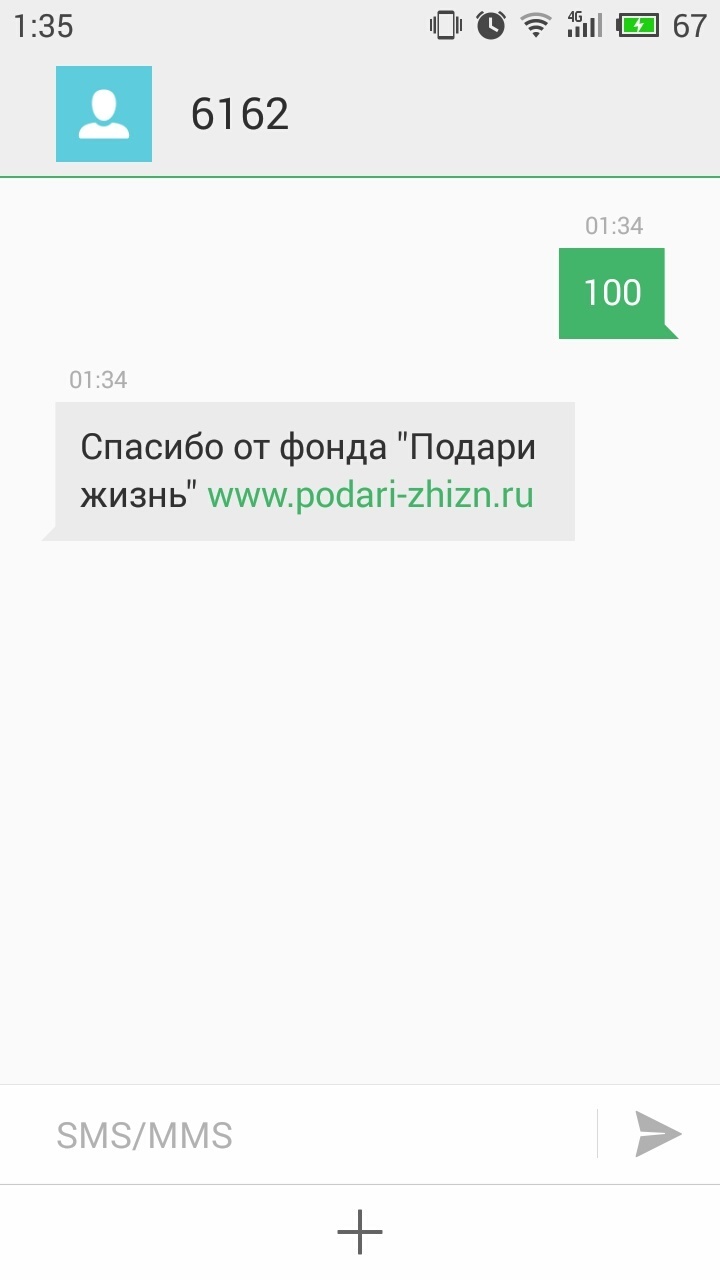The height and width of the screenshot is (1280, 720).
Task: Send the message with the arrow icon
Action: 658,1134
